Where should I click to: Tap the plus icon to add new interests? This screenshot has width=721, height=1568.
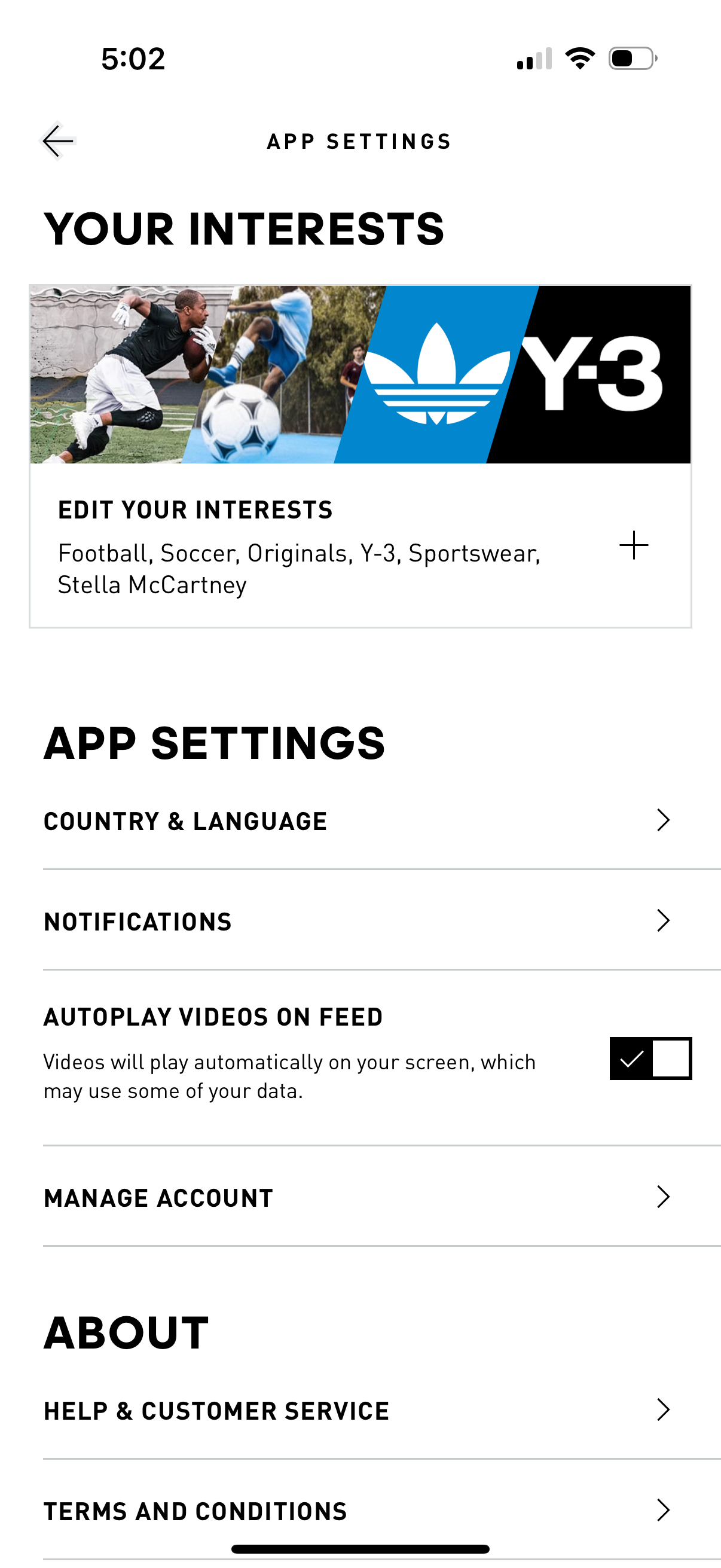click(633, 546)
